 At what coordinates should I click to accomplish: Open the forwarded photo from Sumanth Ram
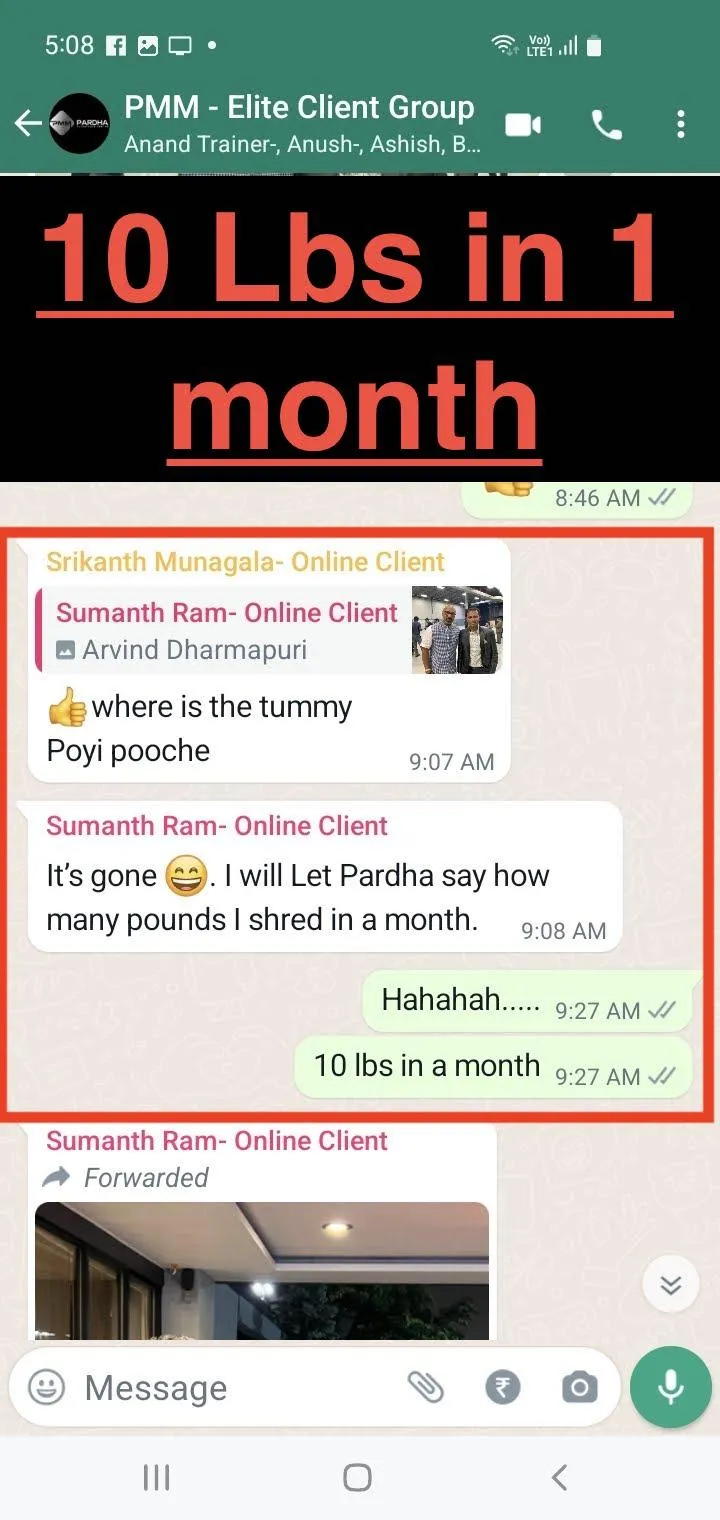click(262, 1270)
